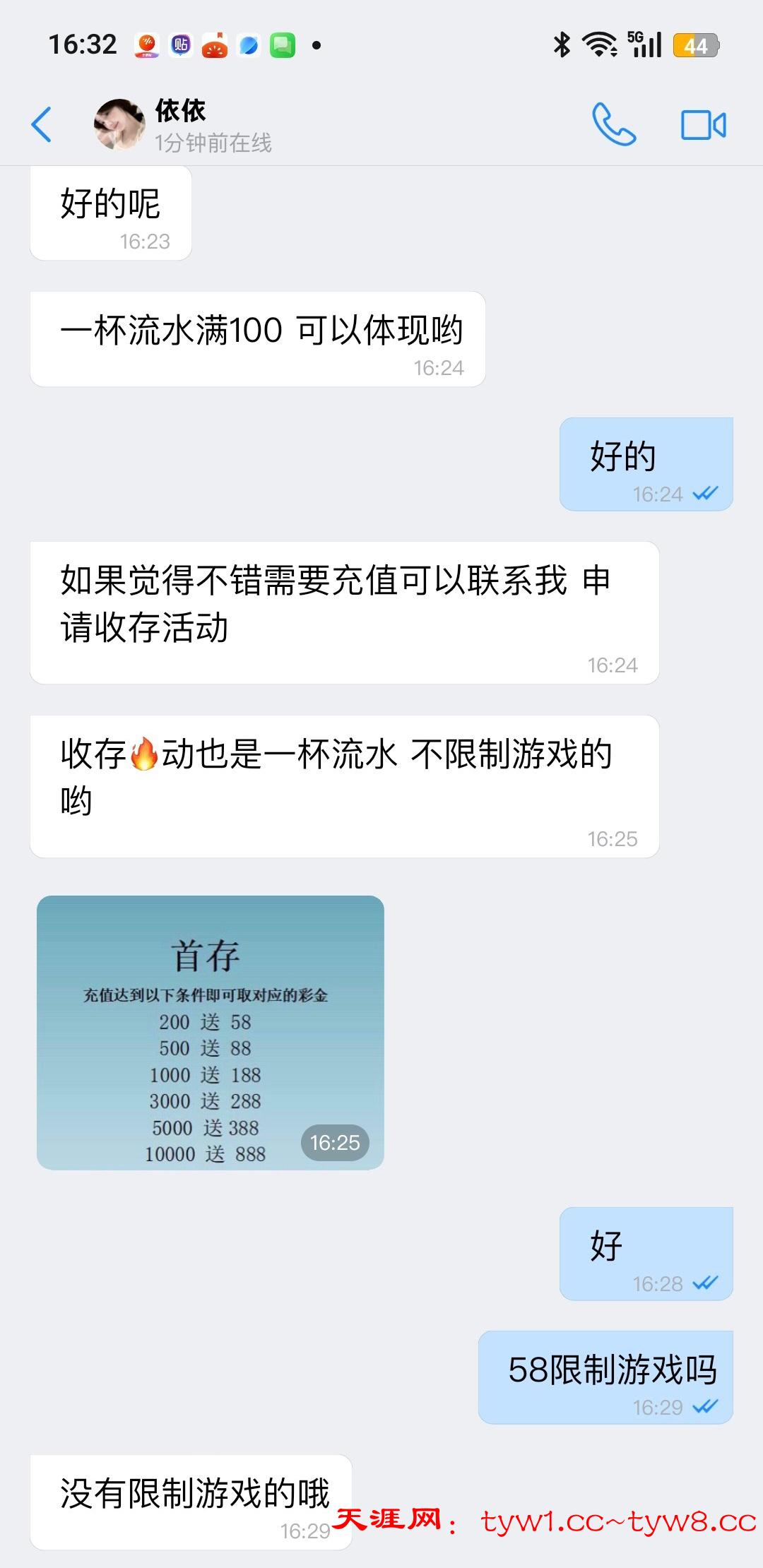Start a voice call with 依依
Screen dimensions: 763x1568
[x=613, y=125]
